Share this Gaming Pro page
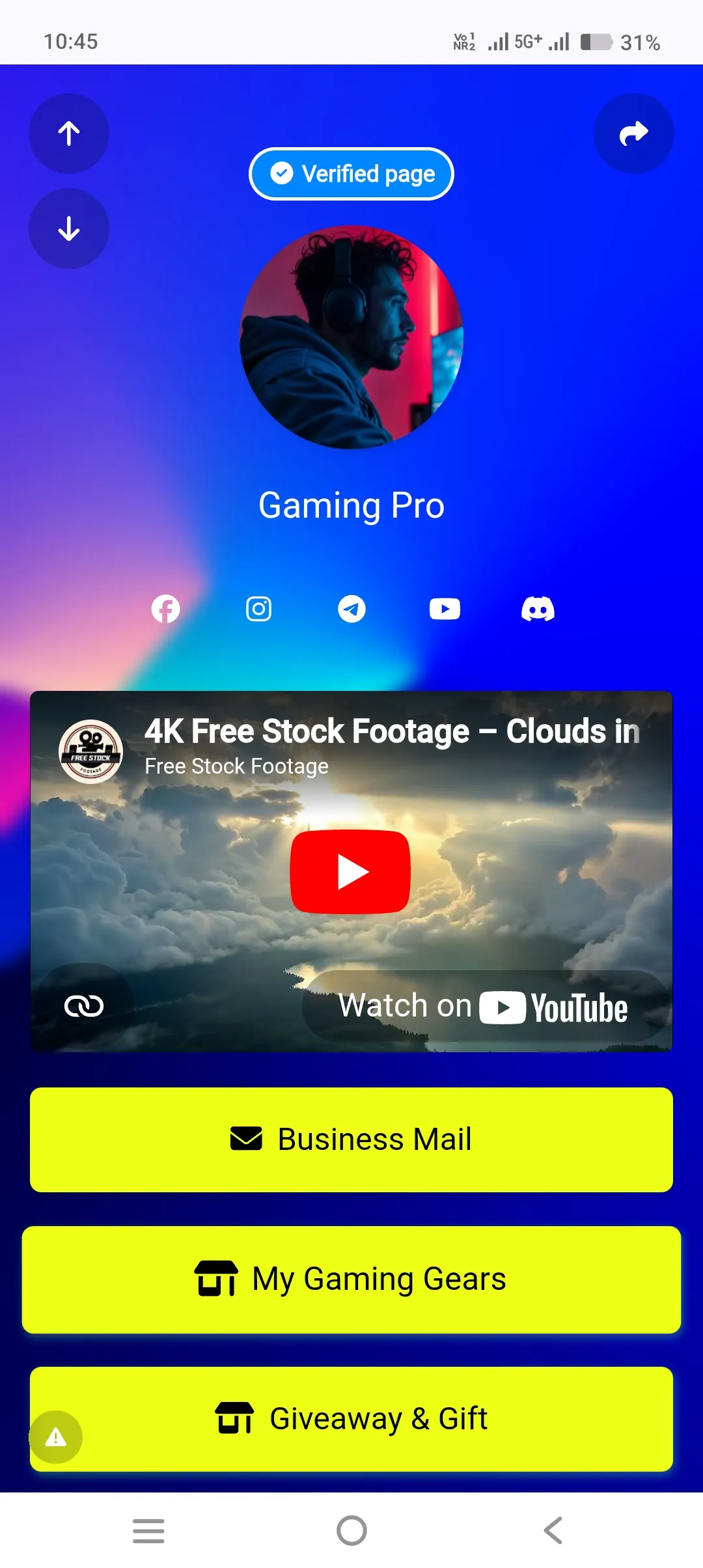 click(x=633, y=133)
